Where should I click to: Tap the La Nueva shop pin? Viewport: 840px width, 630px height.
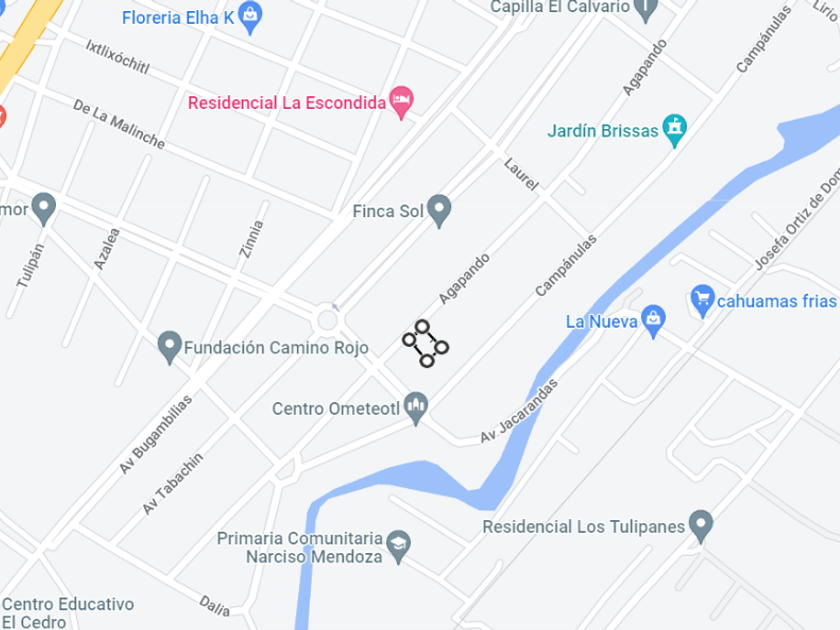653,321
